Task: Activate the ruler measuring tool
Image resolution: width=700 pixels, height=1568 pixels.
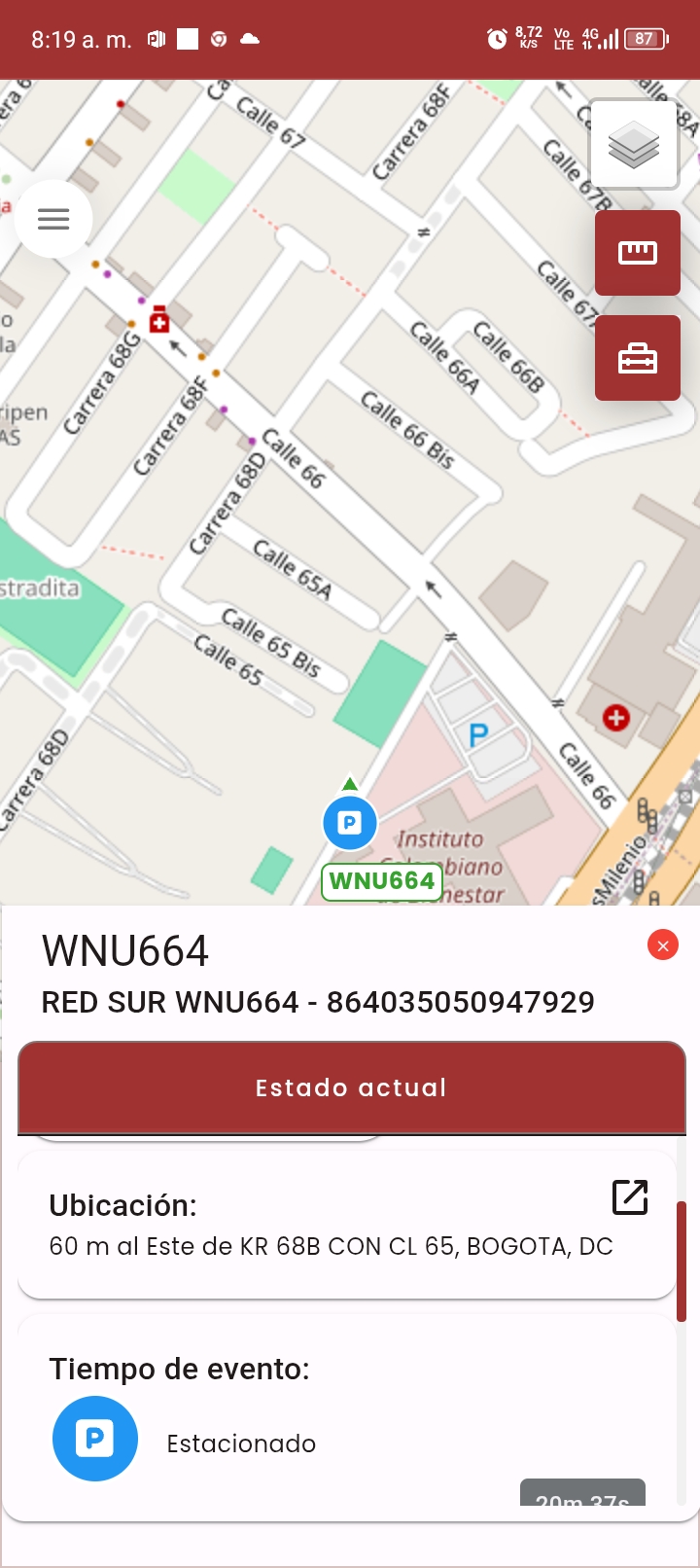Action: pos(638,253)
